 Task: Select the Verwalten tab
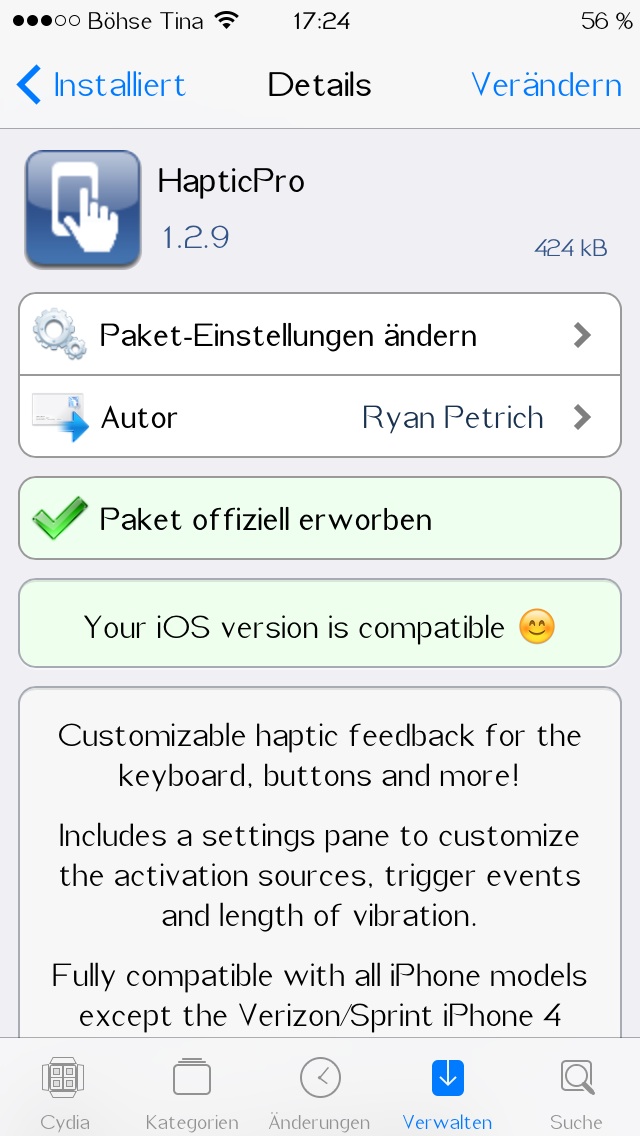point(447,1090)
